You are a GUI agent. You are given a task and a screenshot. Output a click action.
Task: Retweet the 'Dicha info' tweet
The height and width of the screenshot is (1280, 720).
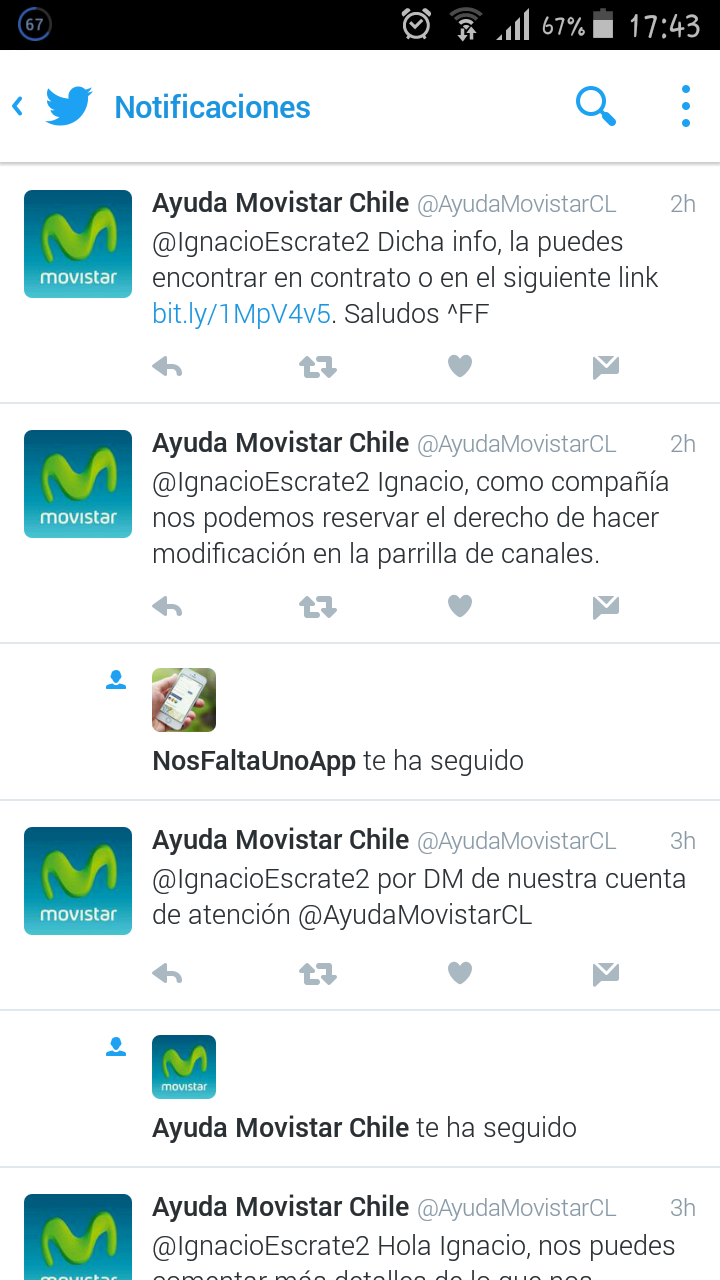click(318, 367)
